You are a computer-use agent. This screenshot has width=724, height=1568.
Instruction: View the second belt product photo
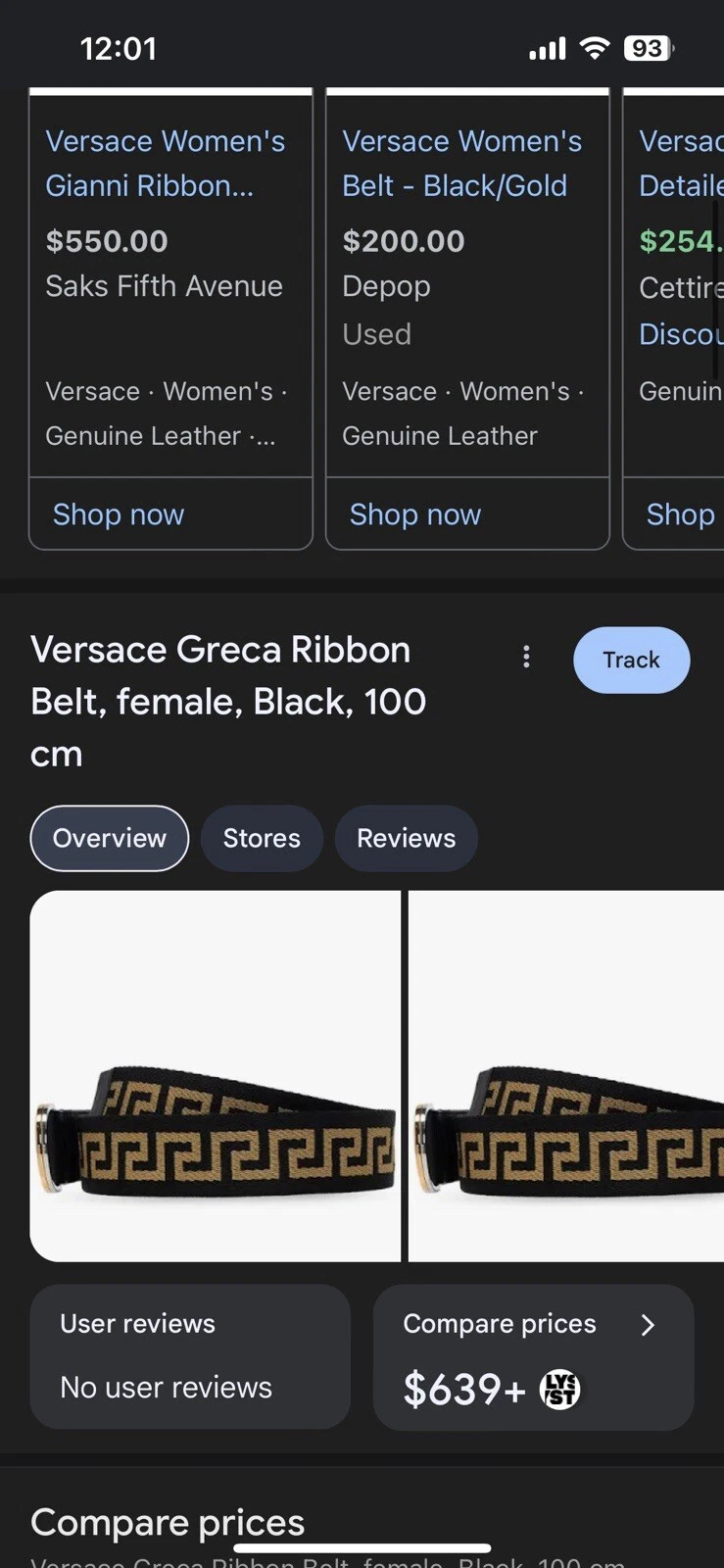click(x=566, y=1075)
